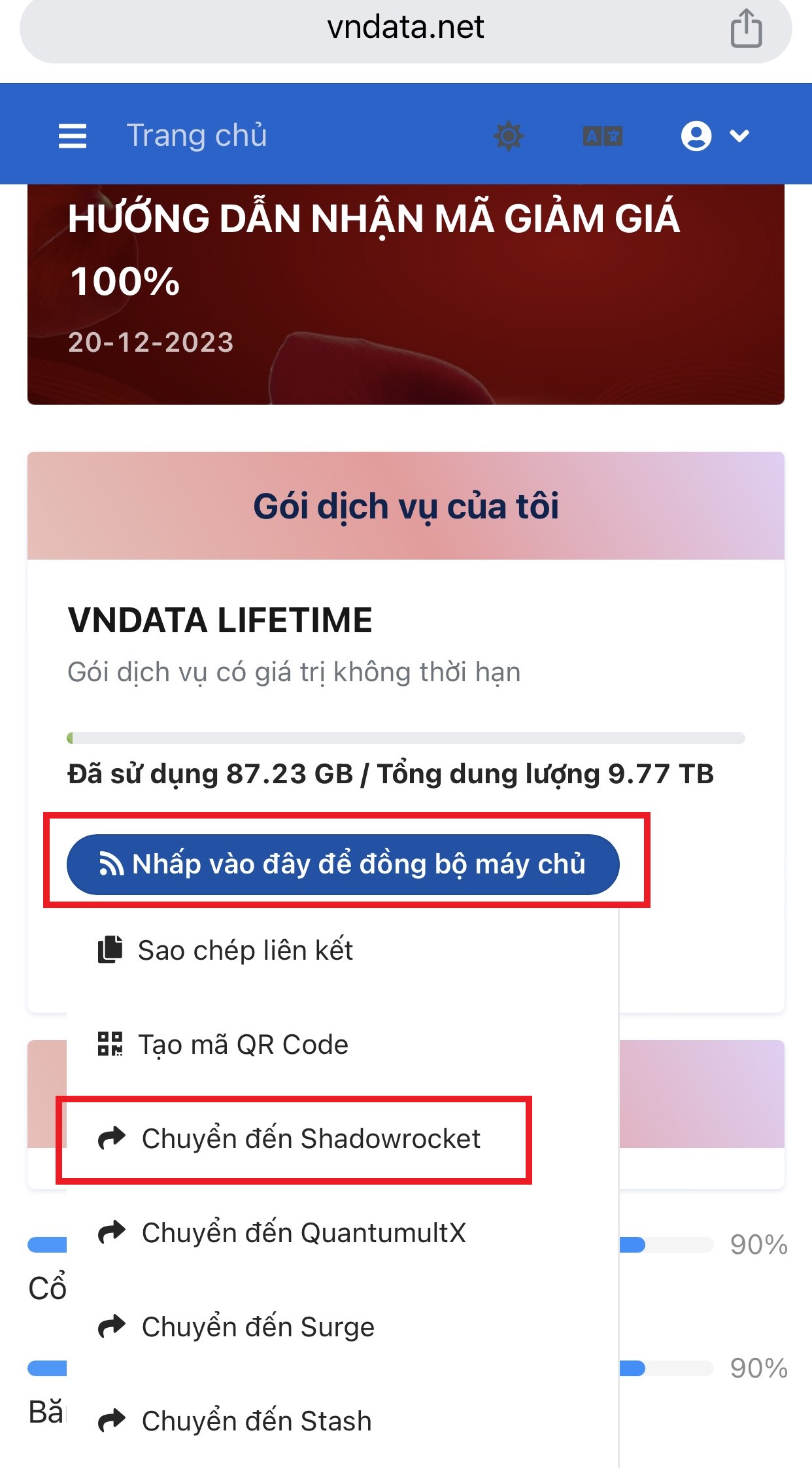This screenshot has width=812, height=1471.
Task: Open the language translation switcher
Action: [x=602, y=136]
